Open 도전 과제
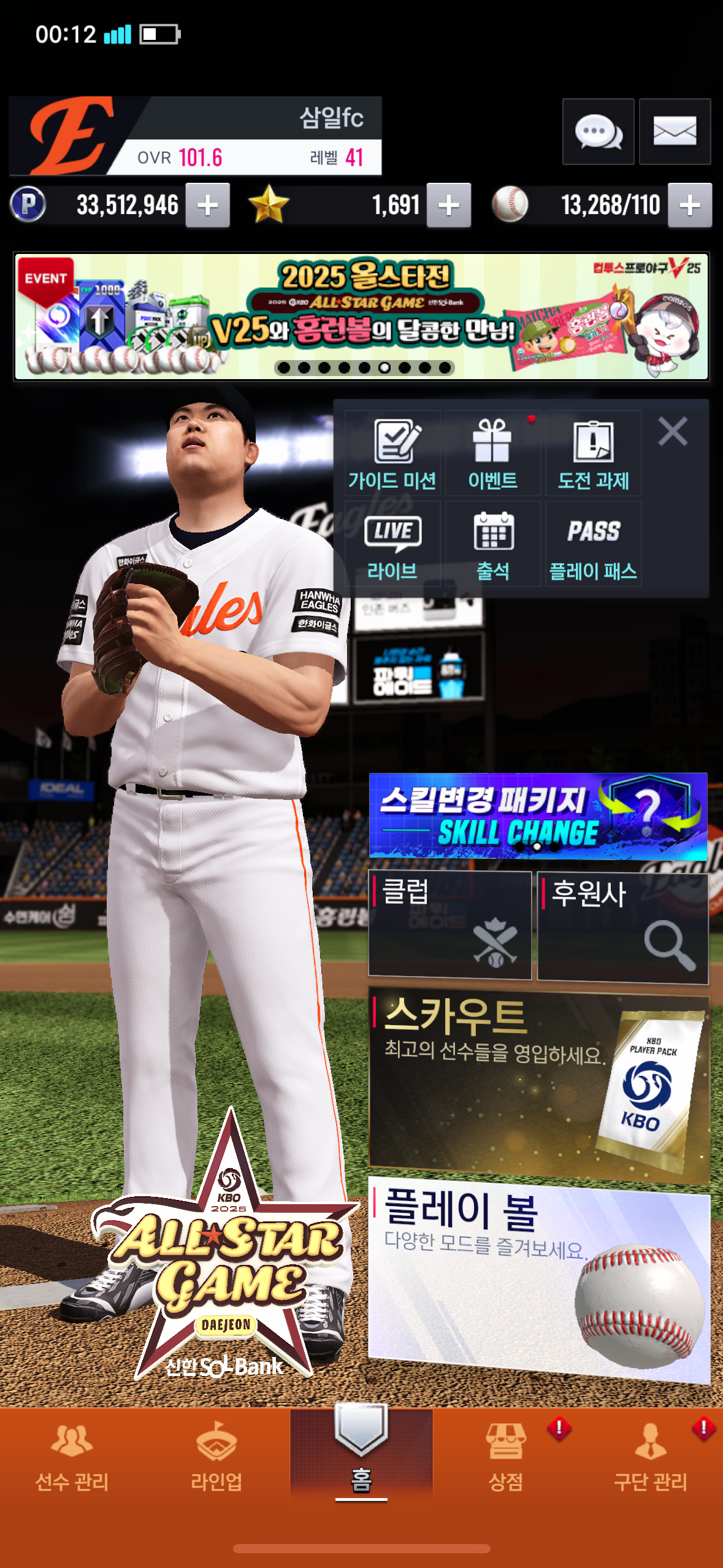 (x=593, y=454)
